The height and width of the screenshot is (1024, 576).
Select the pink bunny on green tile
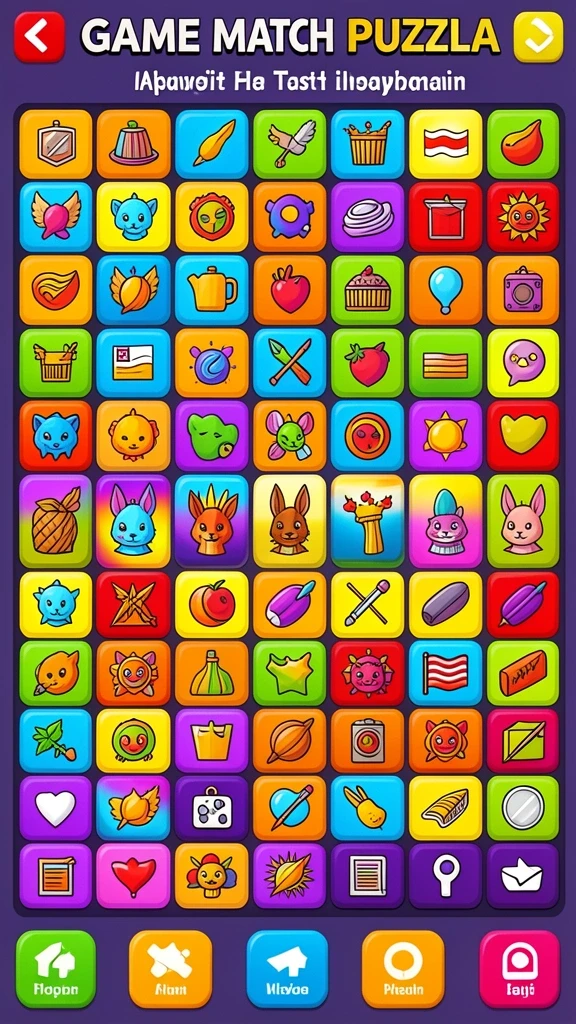(x=523, y=520)
